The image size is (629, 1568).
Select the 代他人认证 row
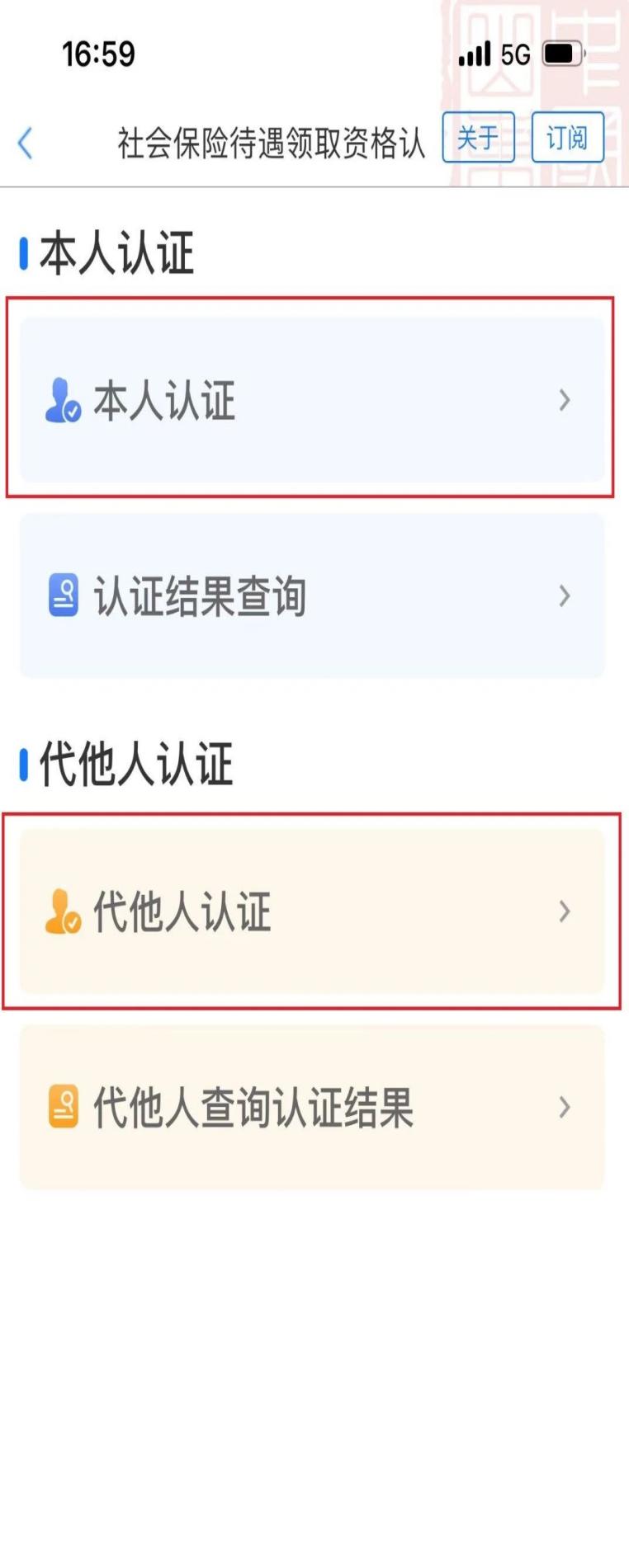point(311,911)
